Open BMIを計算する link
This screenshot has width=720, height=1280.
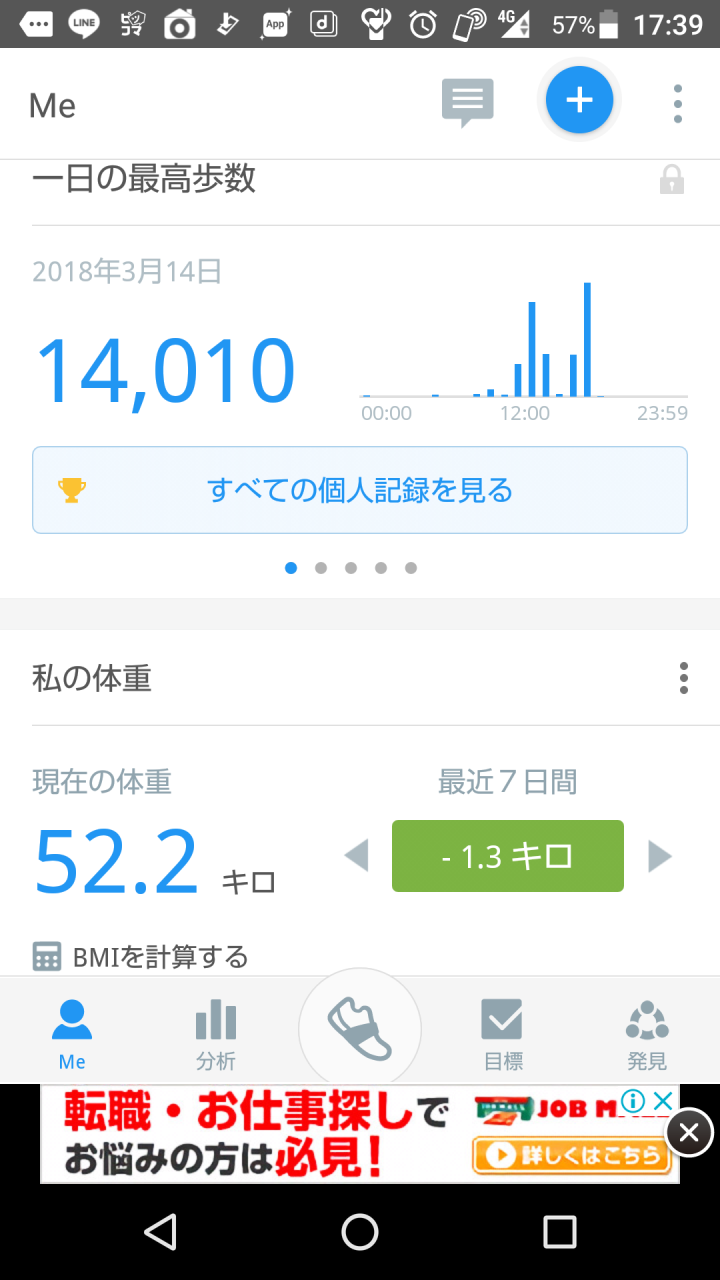[x=140, y=957]
